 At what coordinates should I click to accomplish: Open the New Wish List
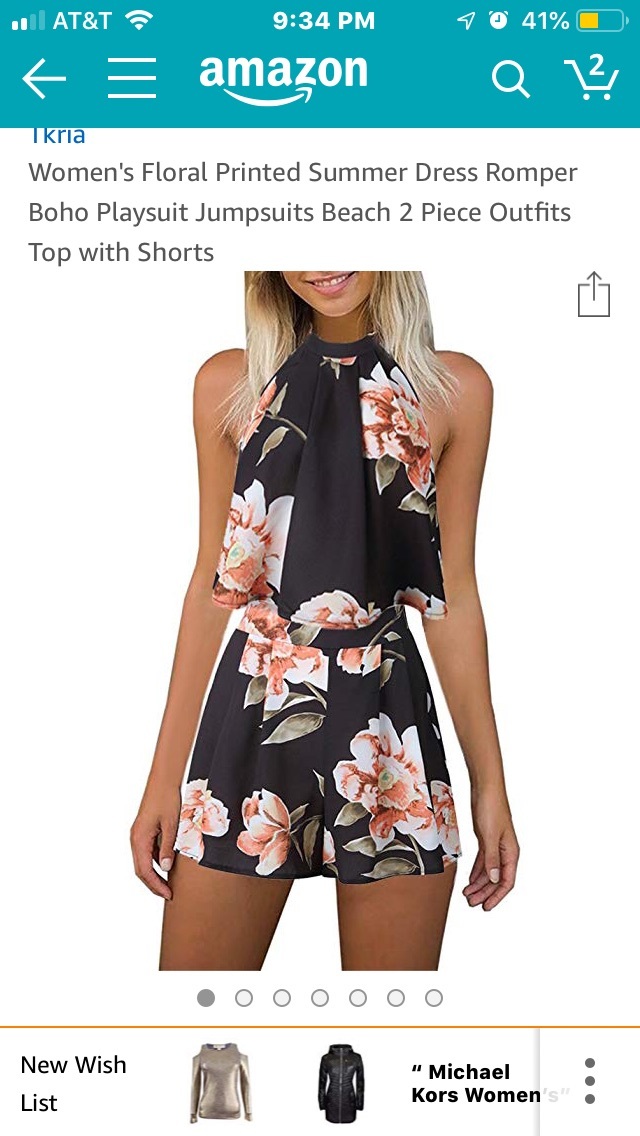[x=74, y=1083]
